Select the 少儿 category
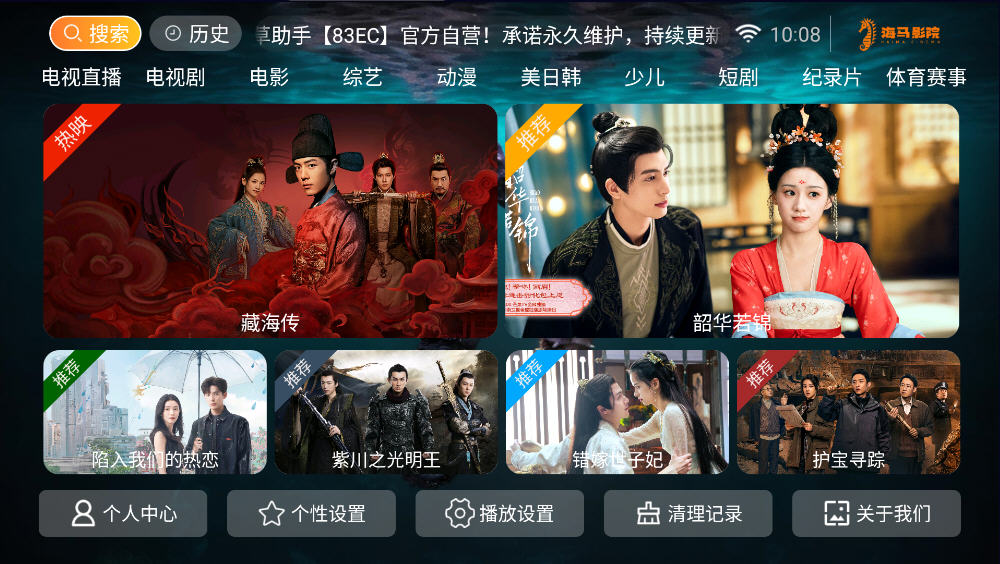Screen dimensions: 1000x564 [x=644, y=77]
